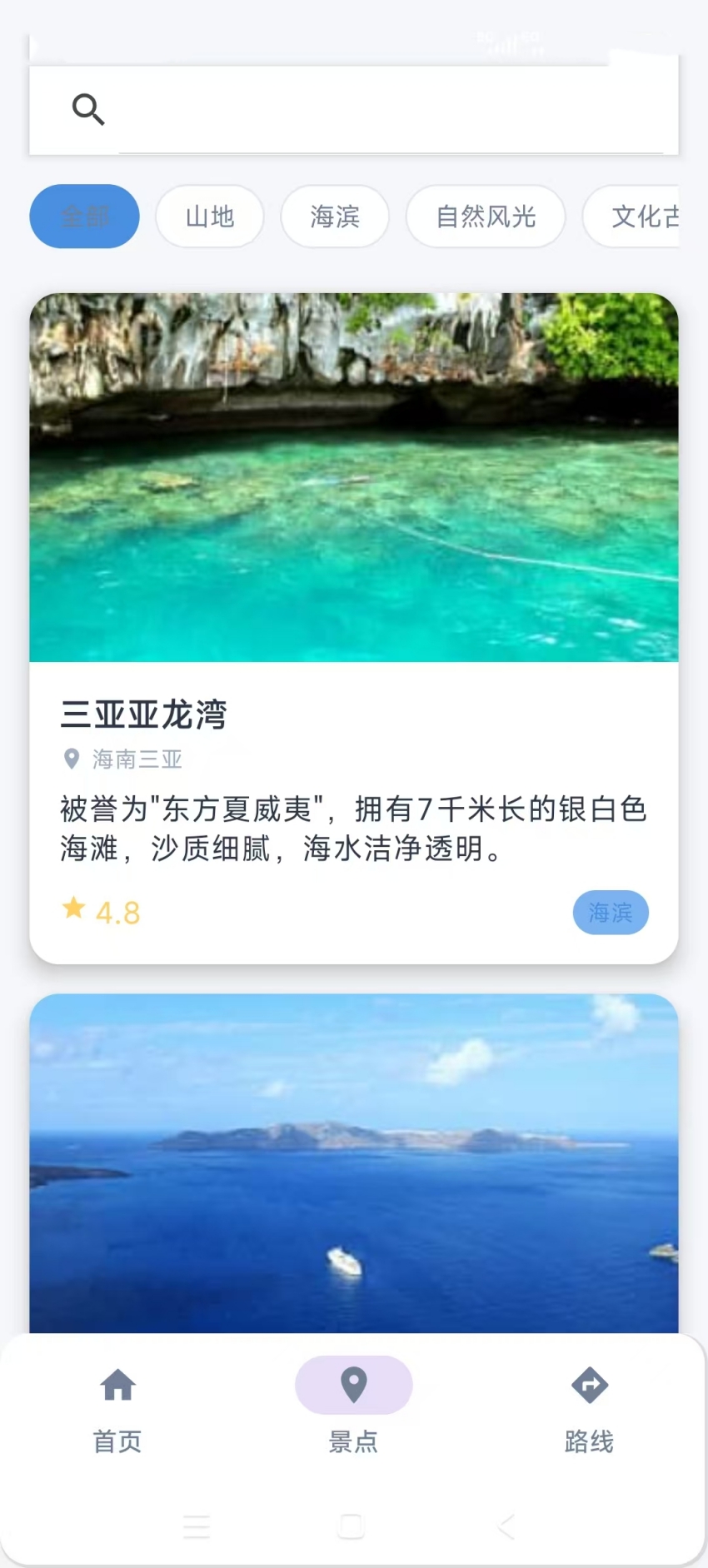Enable the 山地 category filter
The image size is (708, 1568).
click(x=209, y=217)
